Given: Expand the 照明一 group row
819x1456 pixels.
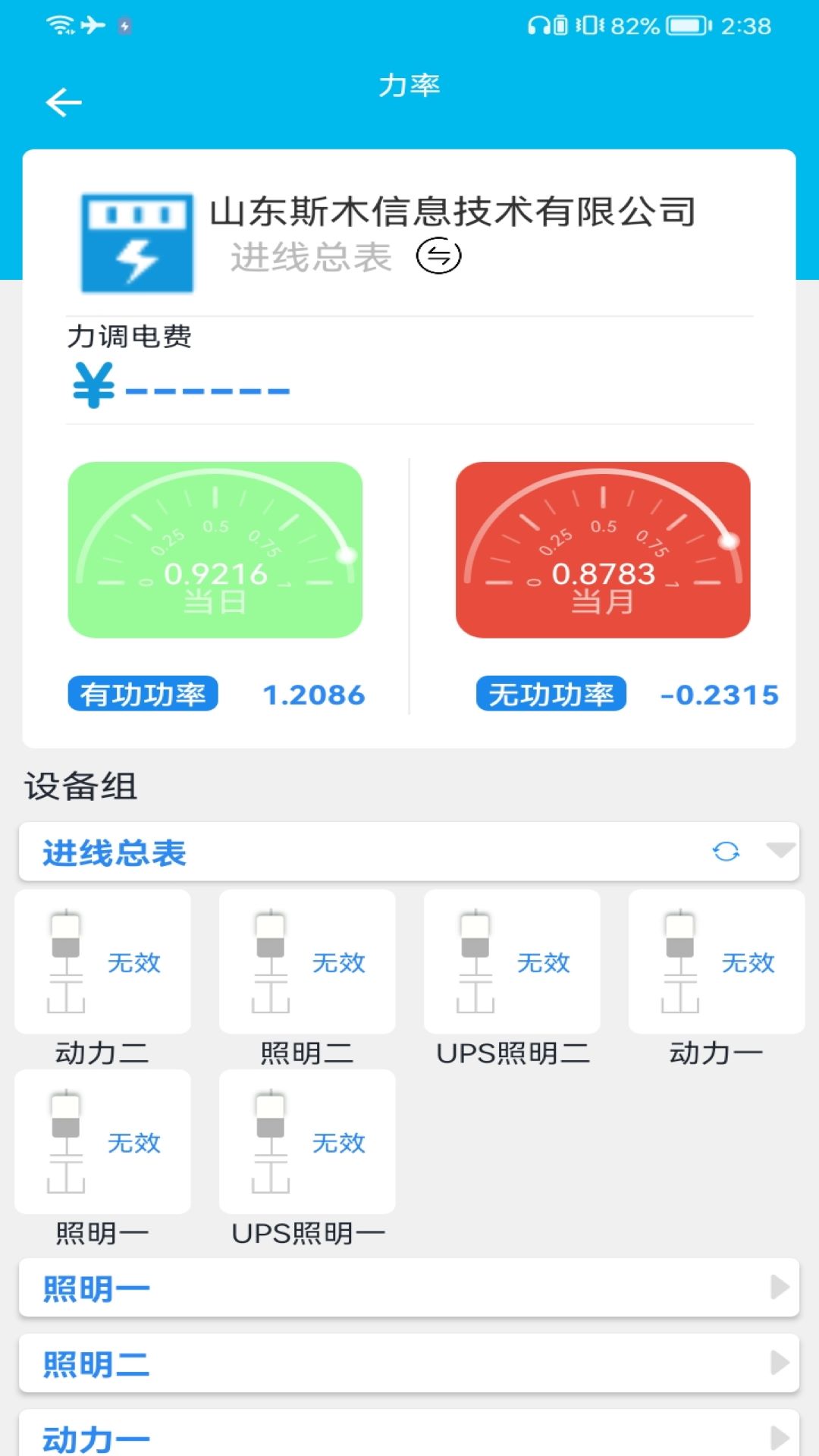Looking at the screenshot, I should coord(409,1285).
